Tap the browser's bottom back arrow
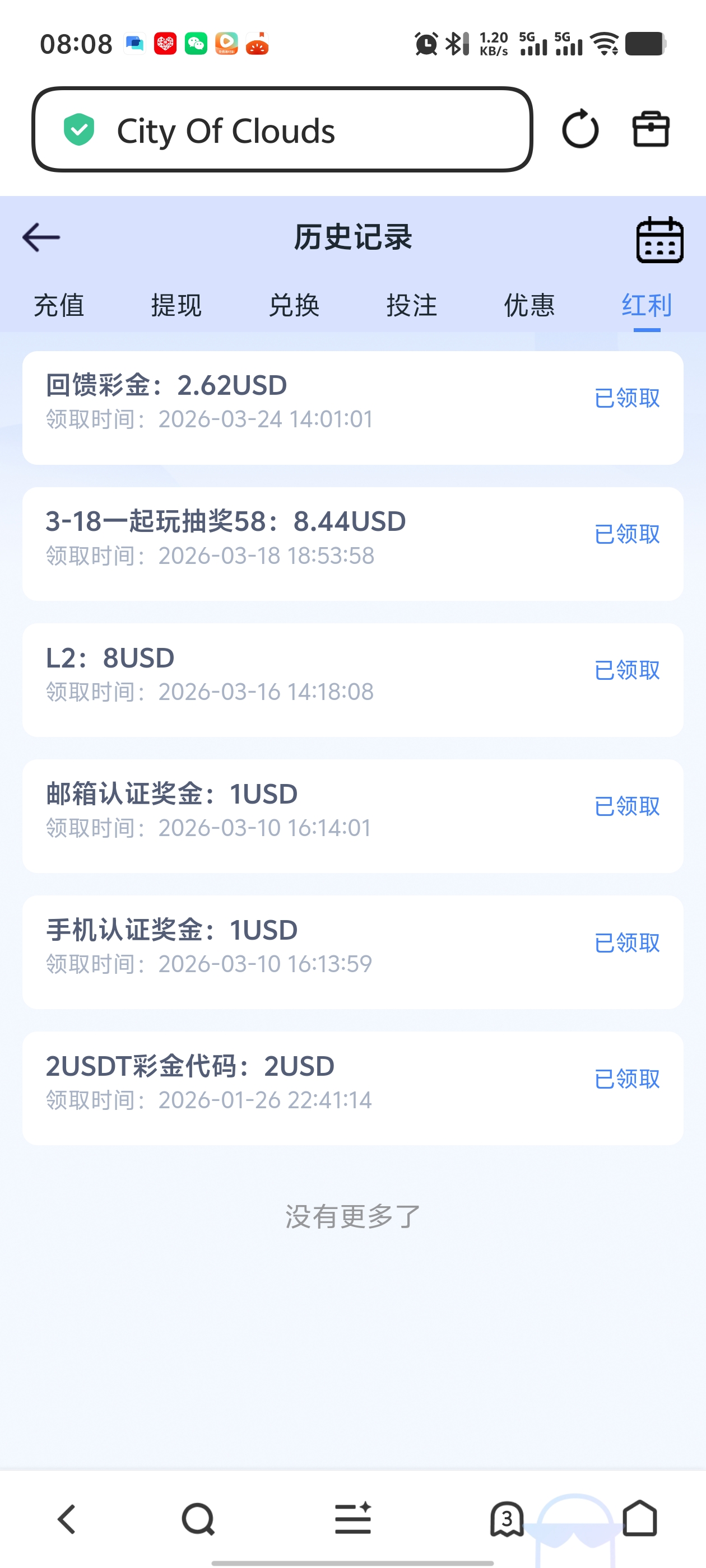This screenshot has width=706, height=1568. point(66,1519)
